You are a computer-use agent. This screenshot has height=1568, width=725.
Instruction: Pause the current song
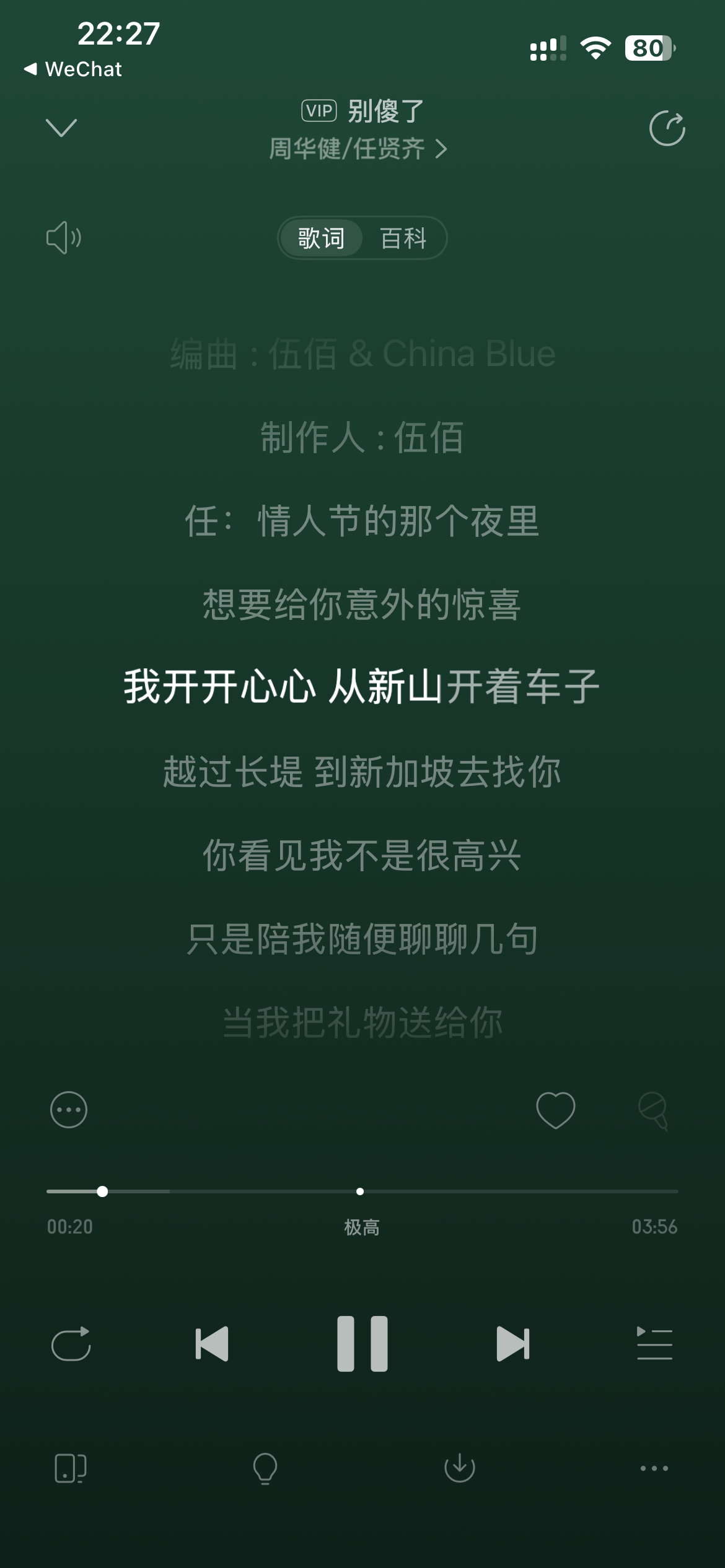pyautogui.click(x=362, y=1344)
